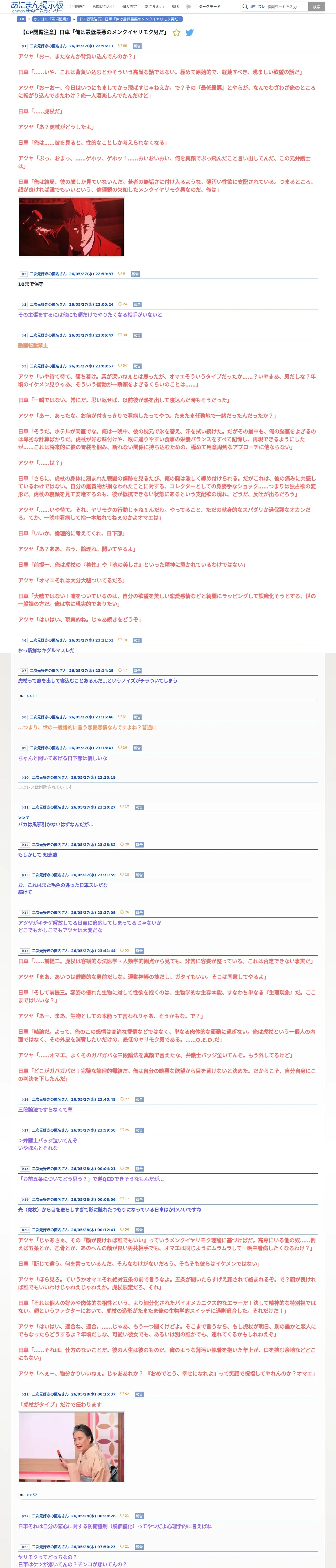
Task: Open the >>7 anchor in post 11
Action: (x=23, y=817)
